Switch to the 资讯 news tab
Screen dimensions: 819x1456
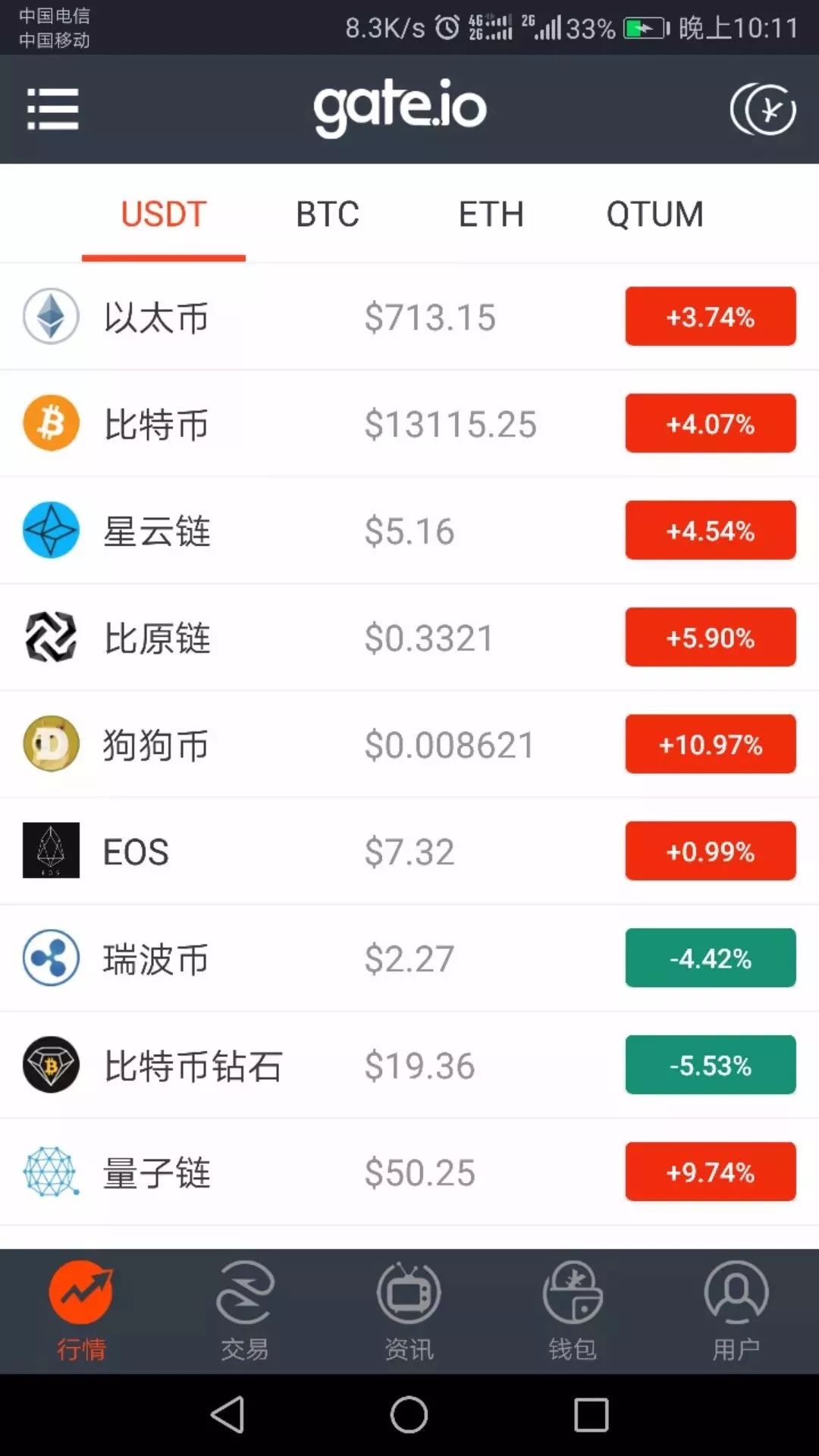coord(409,1310)
